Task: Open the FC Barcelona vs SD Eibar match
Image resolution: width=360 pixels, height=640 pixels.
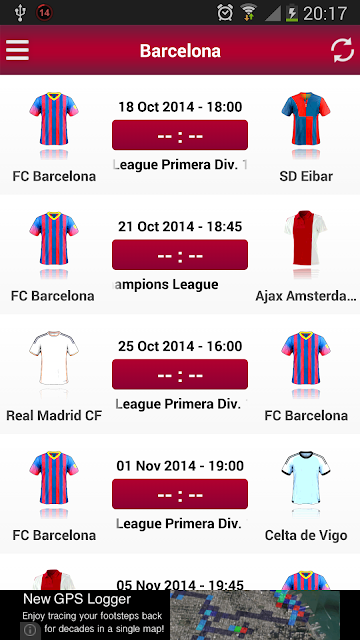Action: pyautogui.click(x=180, y=135)
